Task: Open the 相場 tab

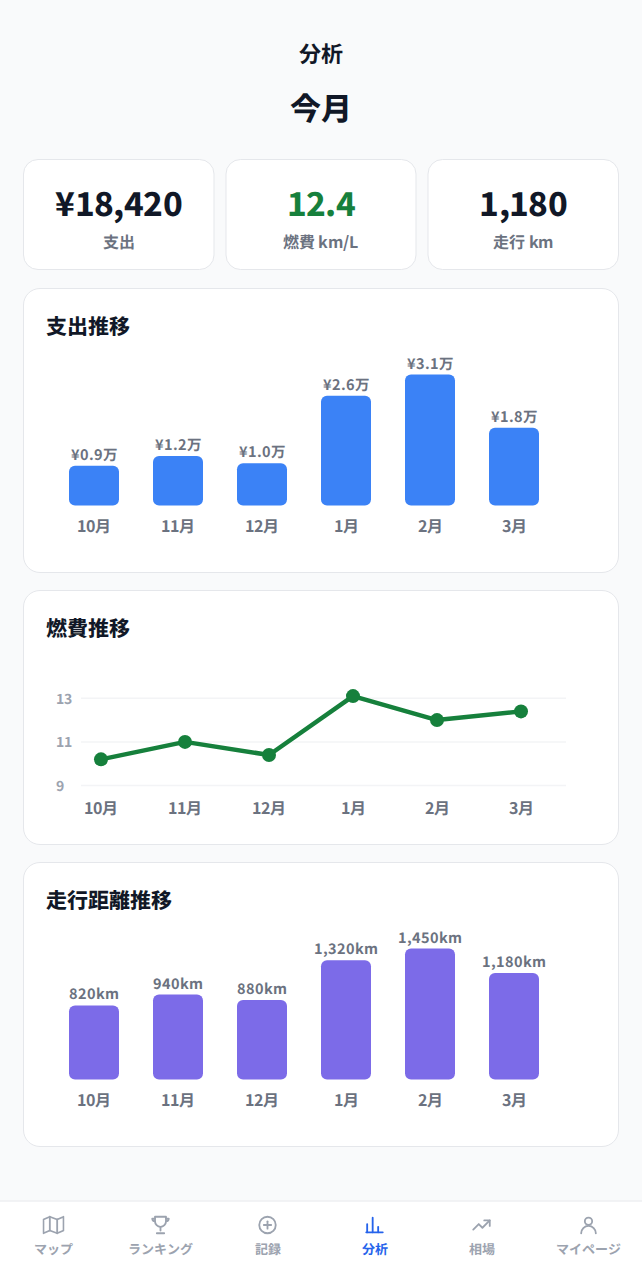Action: [x=481, y=1236]
